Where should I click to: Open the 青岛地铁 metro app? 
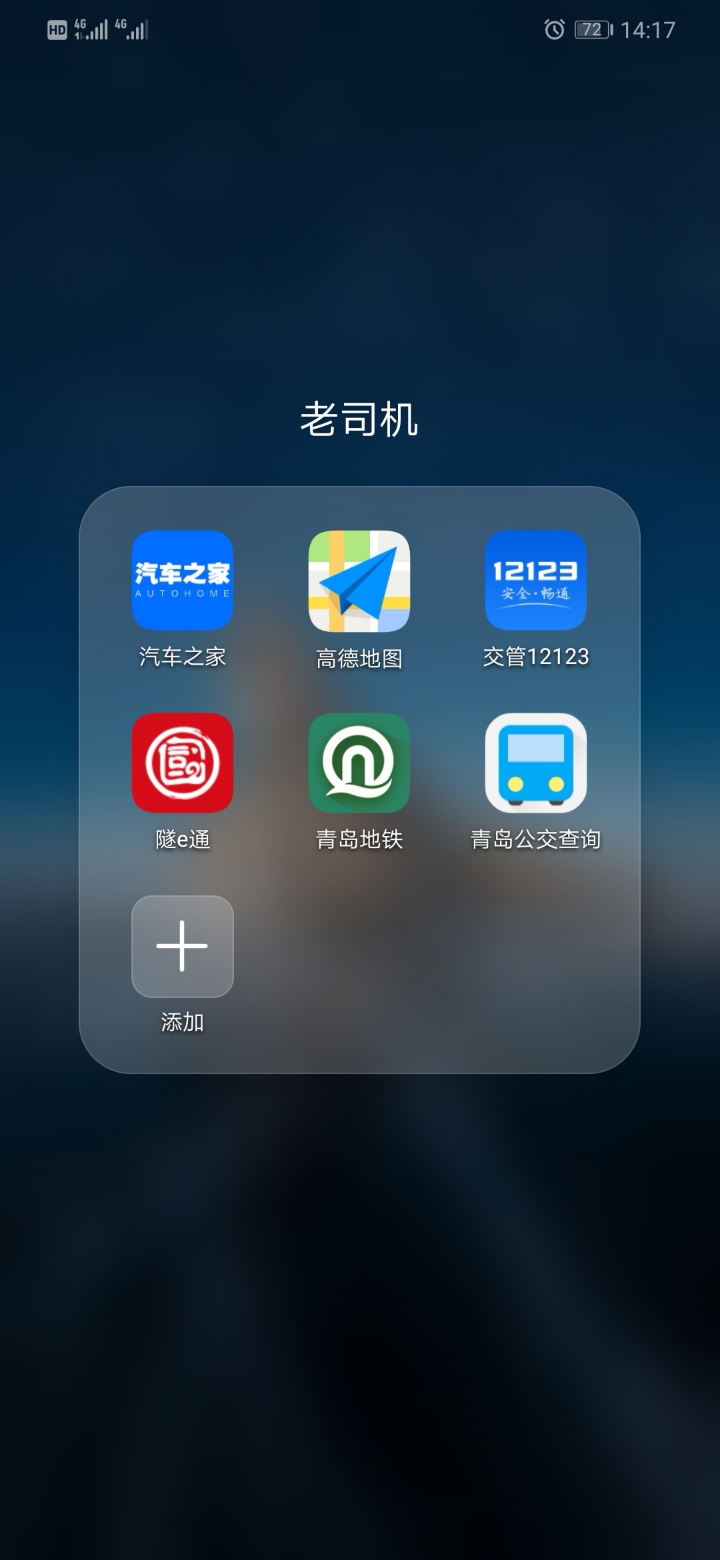point(358,763)
